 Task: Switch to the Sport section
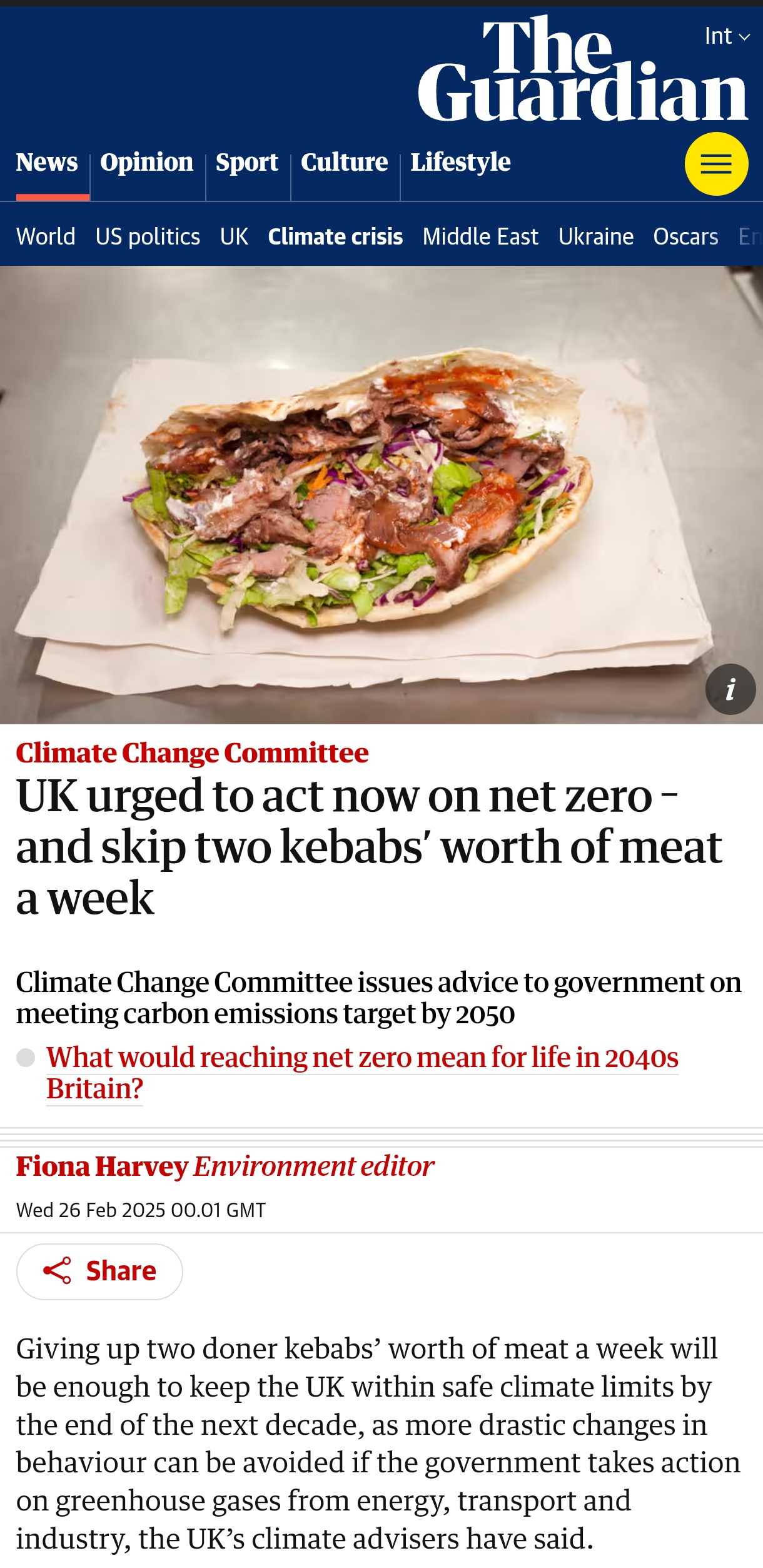(247, 162)
